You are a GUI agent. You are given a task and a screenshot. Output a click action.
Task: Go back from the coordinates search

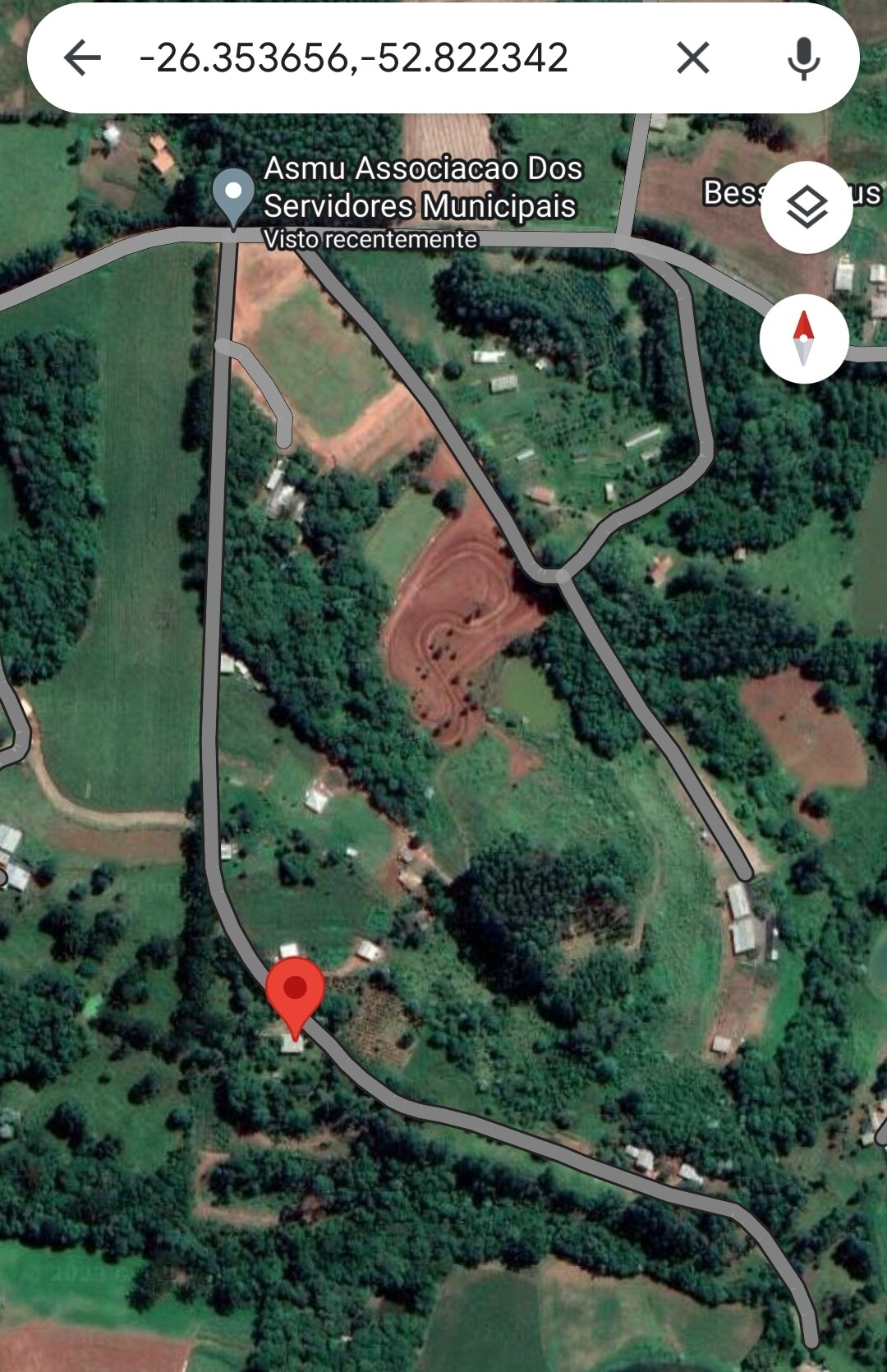81,58
